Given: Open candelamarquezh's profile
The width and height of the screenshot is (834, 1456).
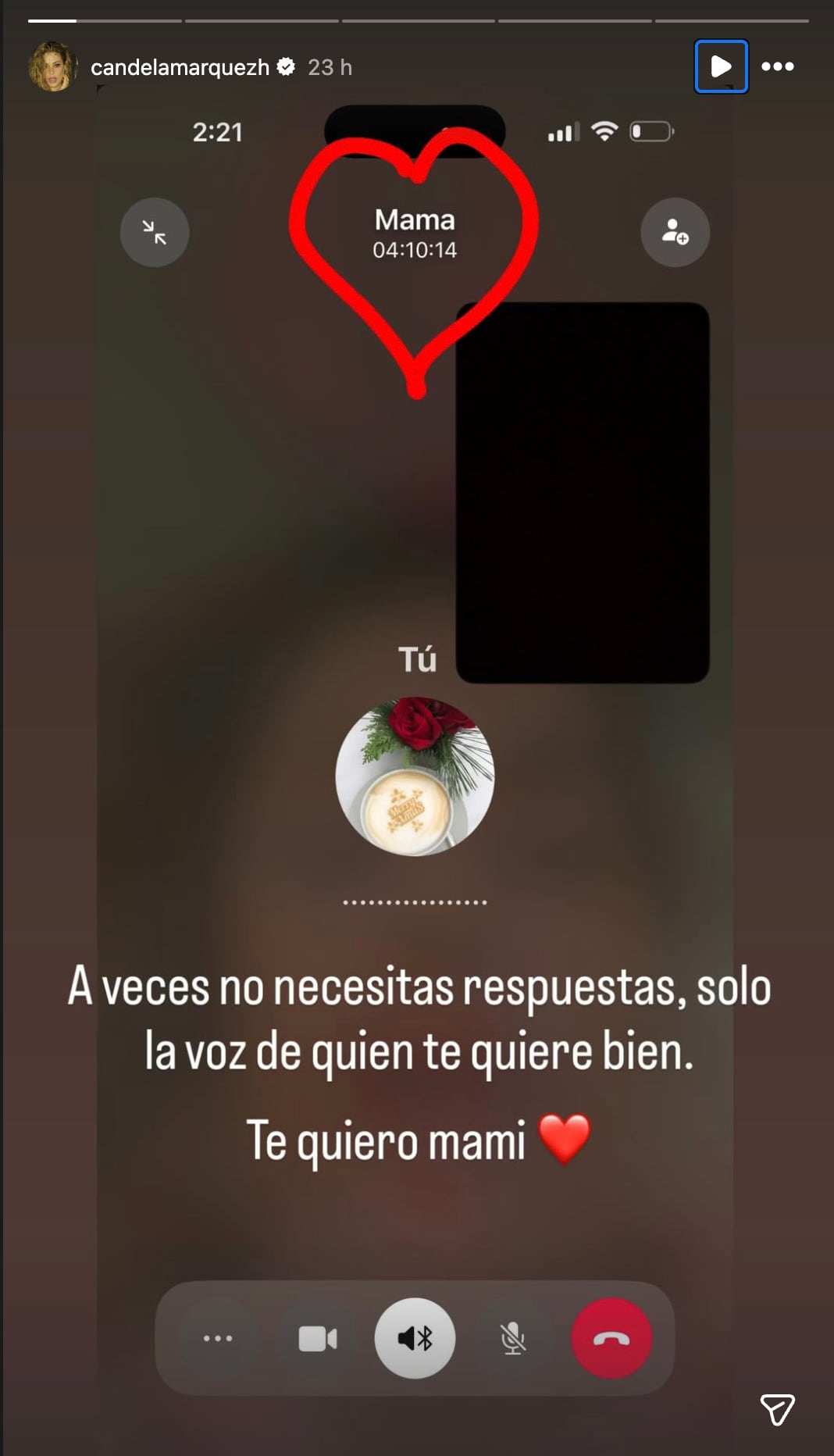Looking at the screenshot, I should point(180,67).
